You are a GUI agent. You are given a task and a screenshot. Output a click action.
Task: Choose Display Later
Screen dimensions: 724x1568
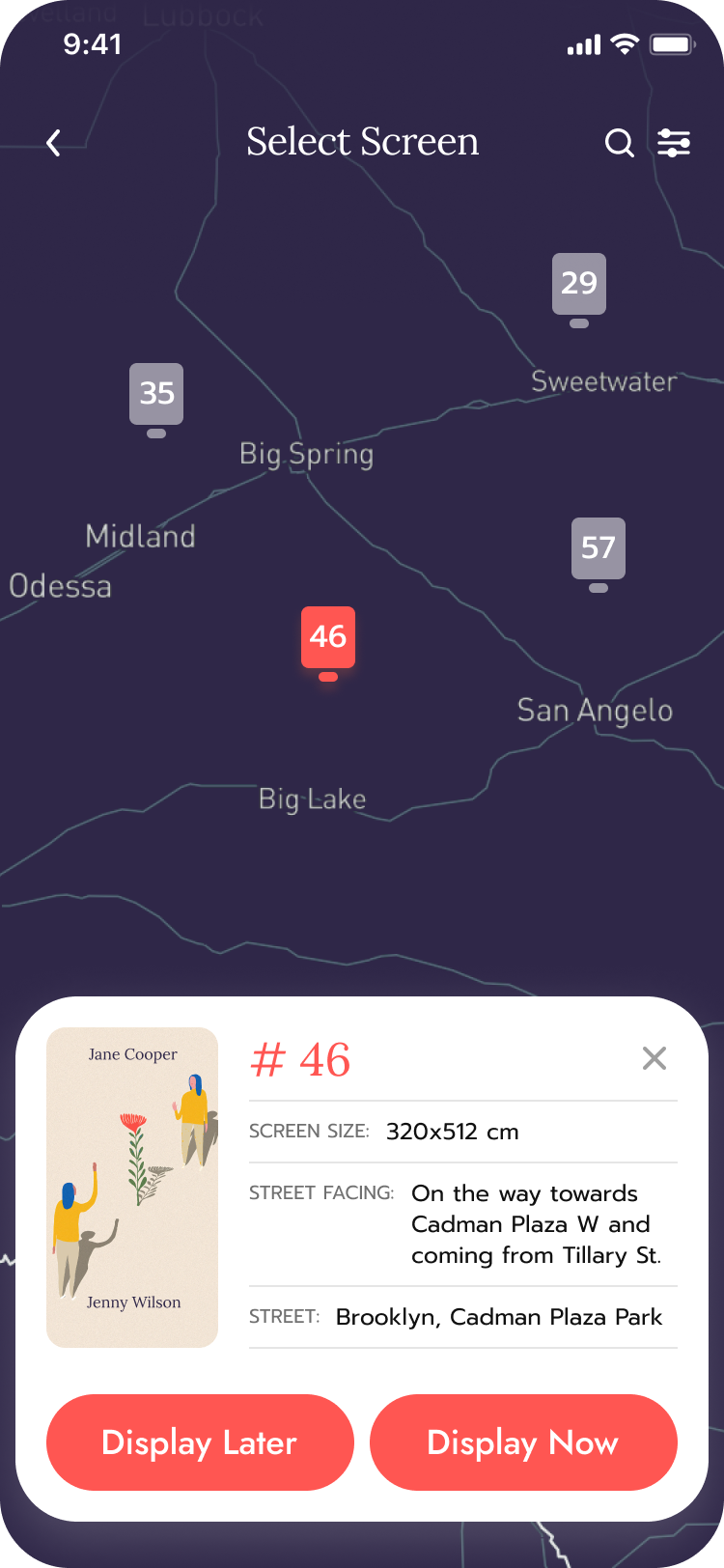point(200,1442)
